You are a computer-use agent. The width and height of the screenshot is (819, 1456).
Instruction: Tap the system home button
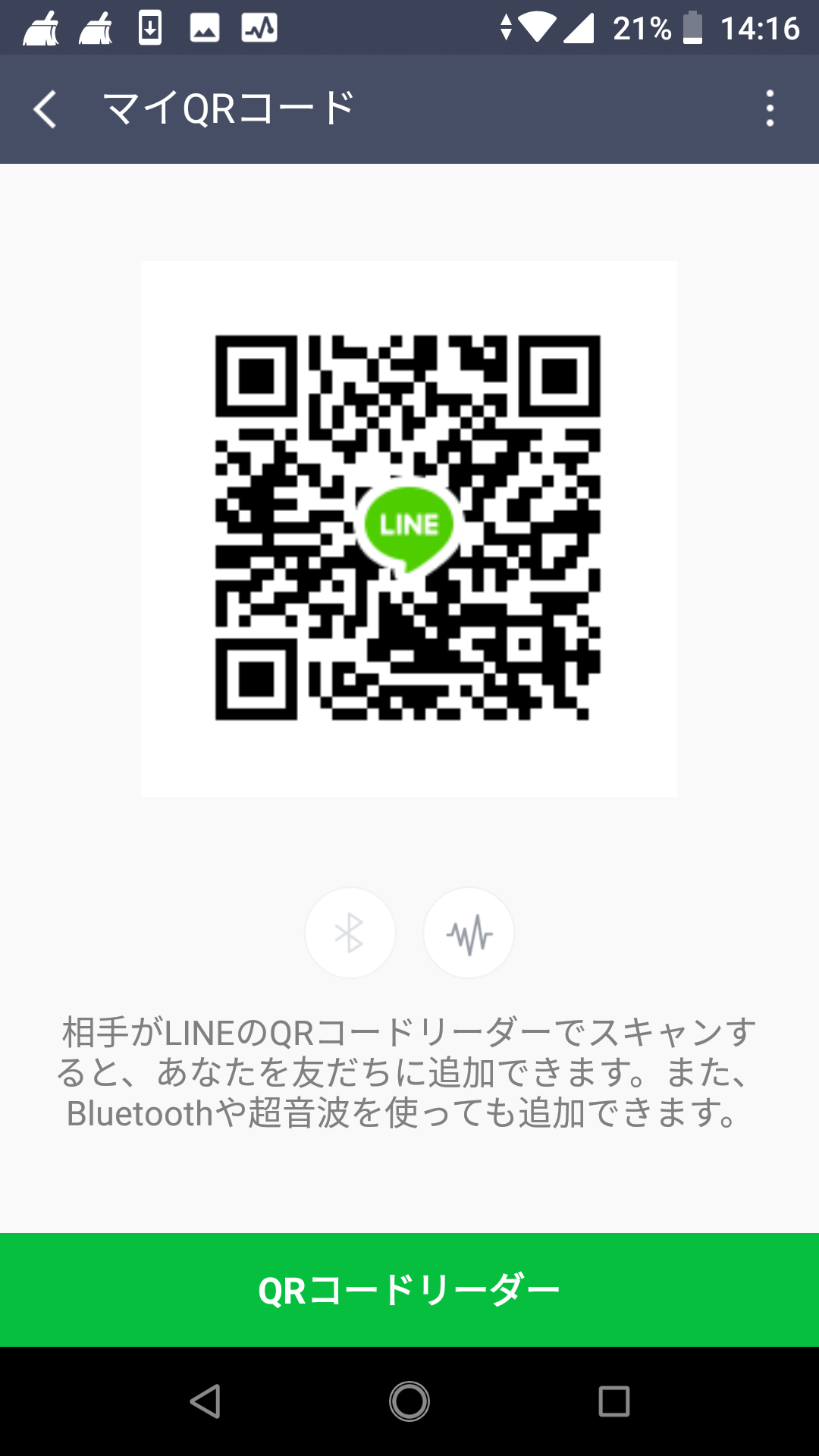tap(409, 1401)
